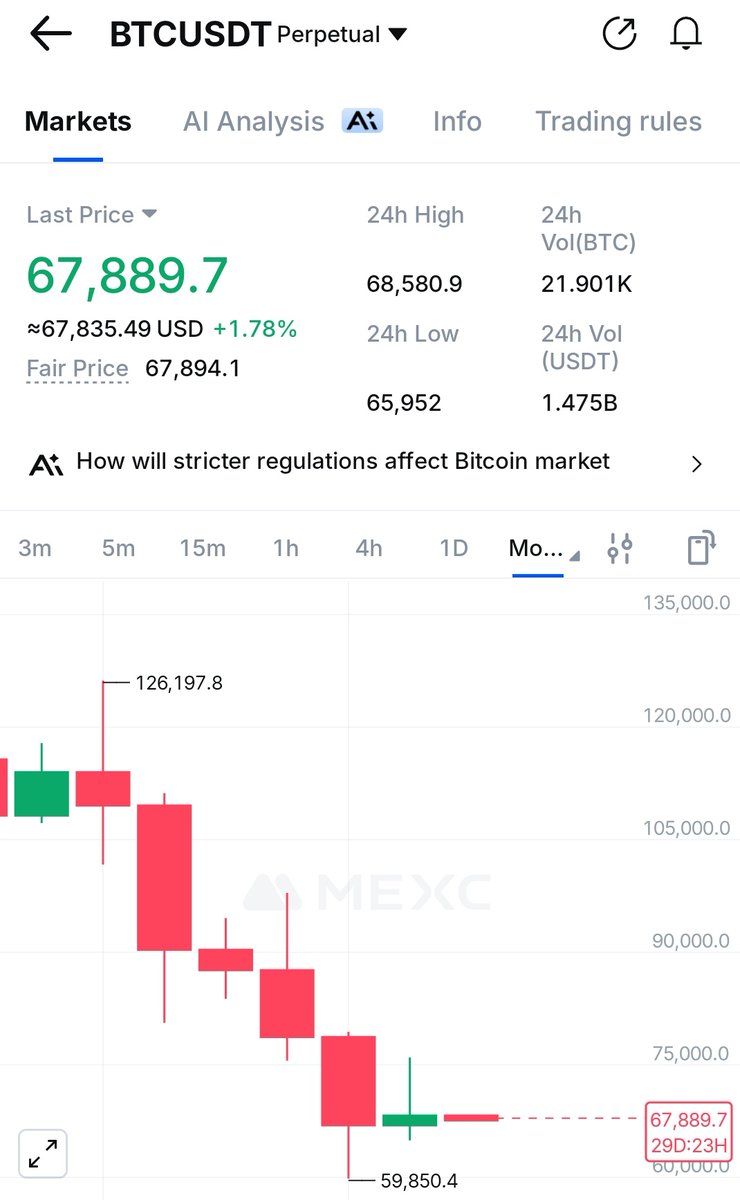Select the 5m chart interval
This screenshot has height=1200, width=740.
[x=118, y=548]
